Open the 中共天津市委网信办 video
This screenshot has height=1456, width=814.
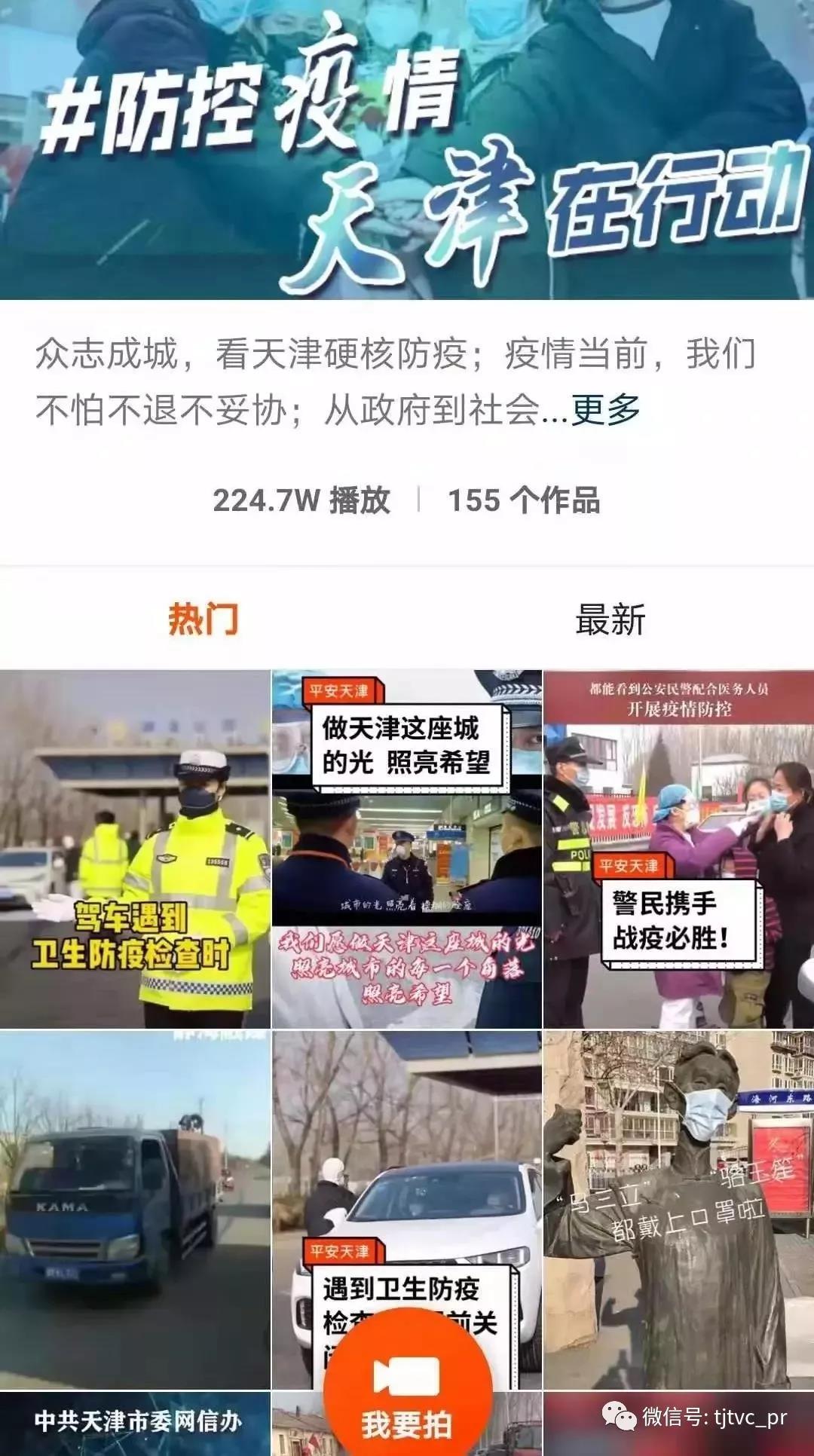click(135, 1424)
